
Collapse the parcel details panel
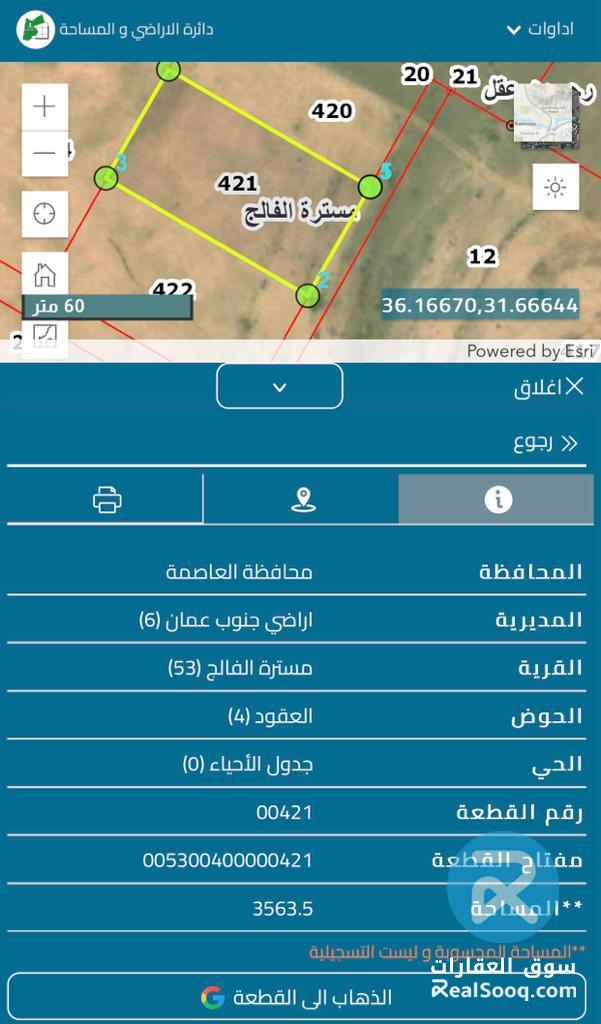(280, 386)
